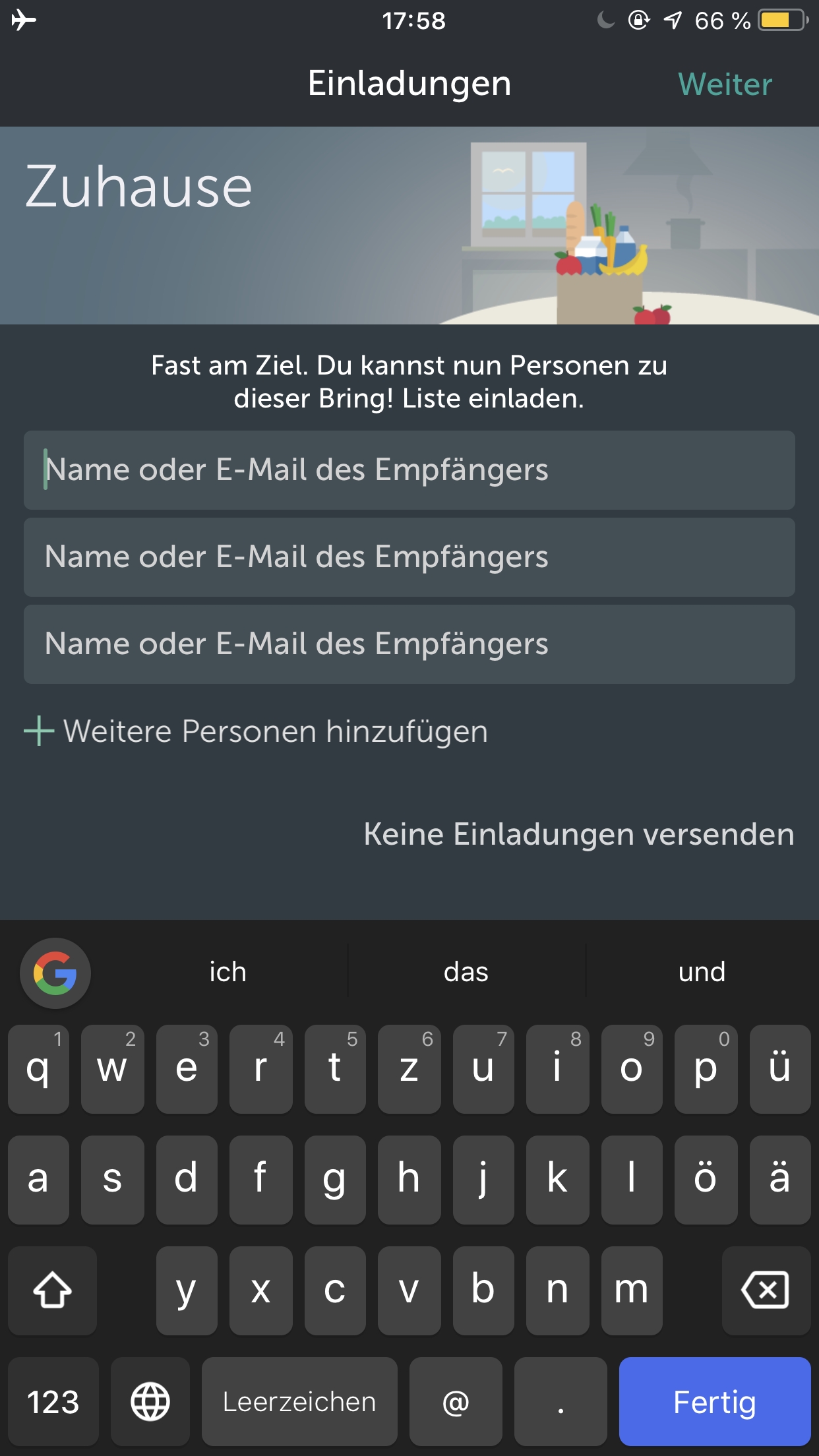The image size is (819, 1456).
Task: Hit the backspace key
Action: tap(766, 1290)
